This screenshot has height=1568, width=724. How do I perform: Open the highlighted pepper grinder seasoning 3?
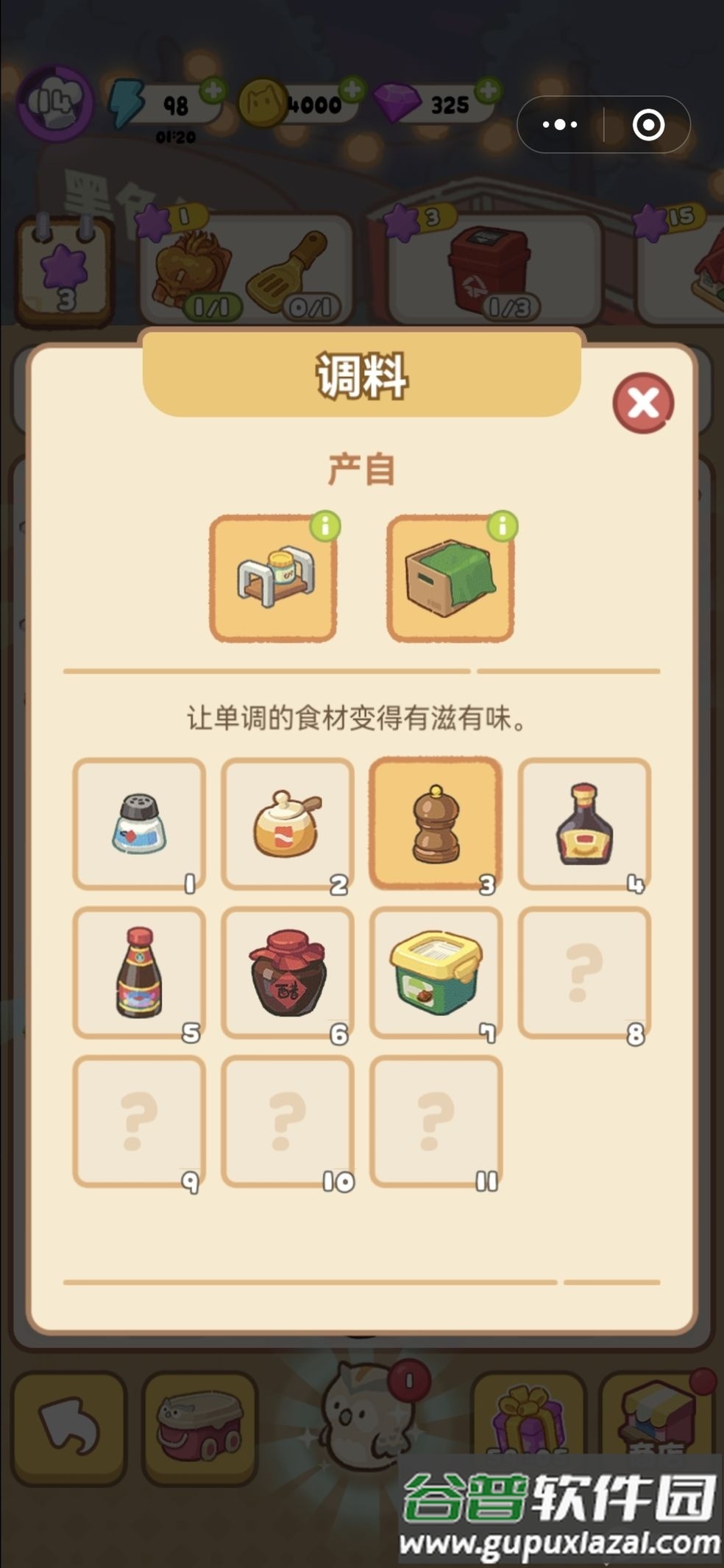coord(436,822)
